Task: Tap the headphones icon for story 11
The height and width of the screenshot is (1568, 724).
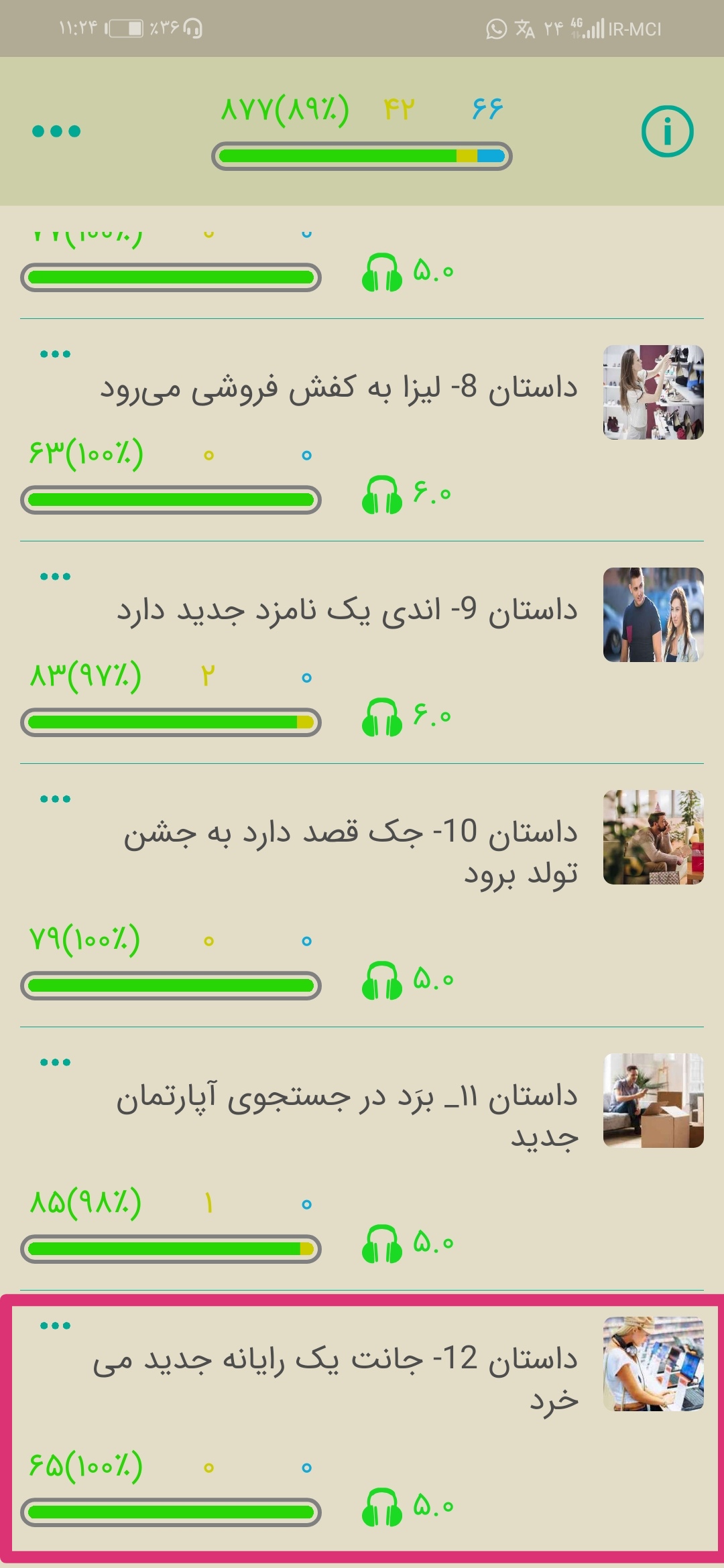Action: [x=381, y=1245]
